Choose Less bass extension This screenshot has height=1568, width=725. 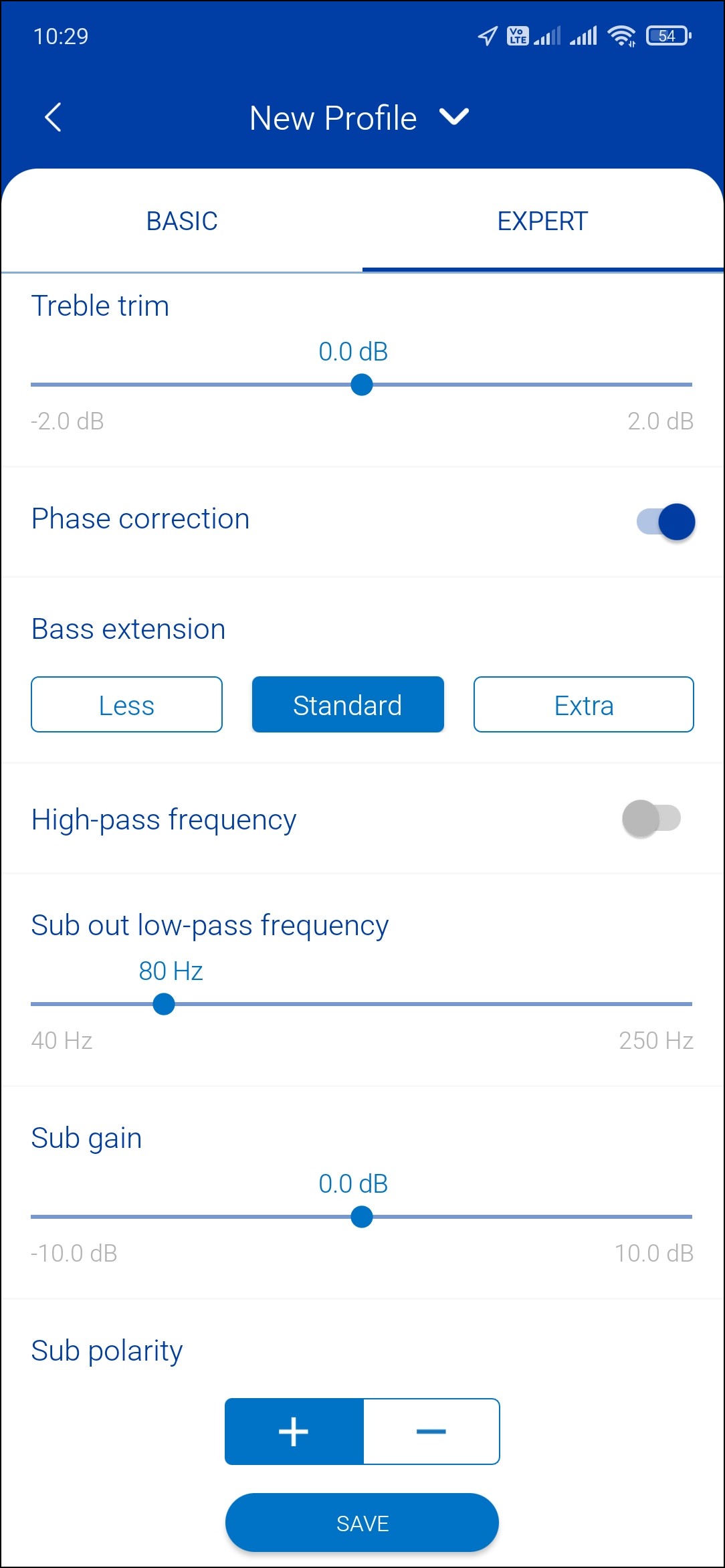[126, 705]
